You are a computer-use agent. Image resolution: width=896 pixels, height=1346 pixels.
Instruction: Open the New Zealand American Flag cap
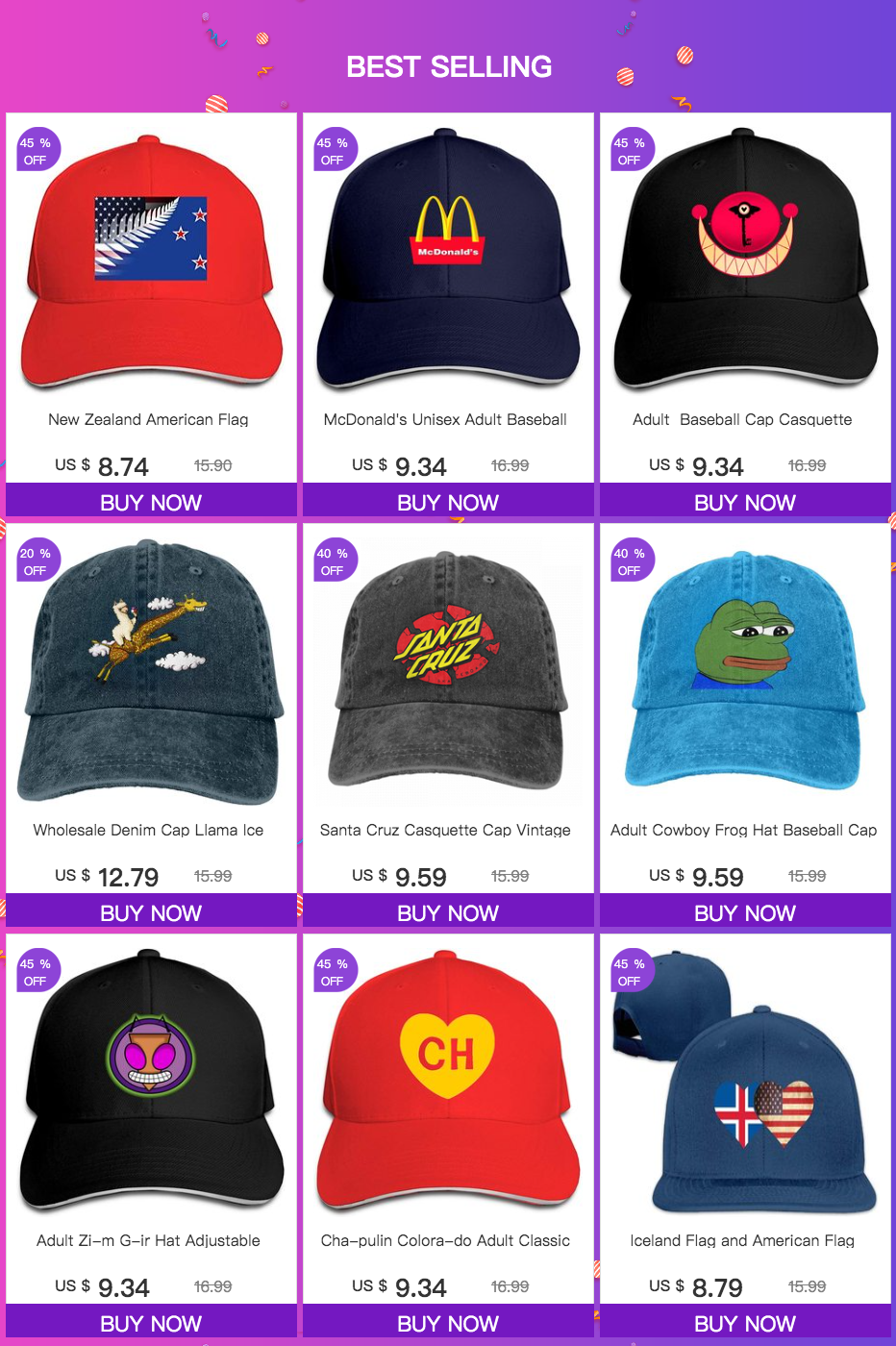tap(151, 260)
